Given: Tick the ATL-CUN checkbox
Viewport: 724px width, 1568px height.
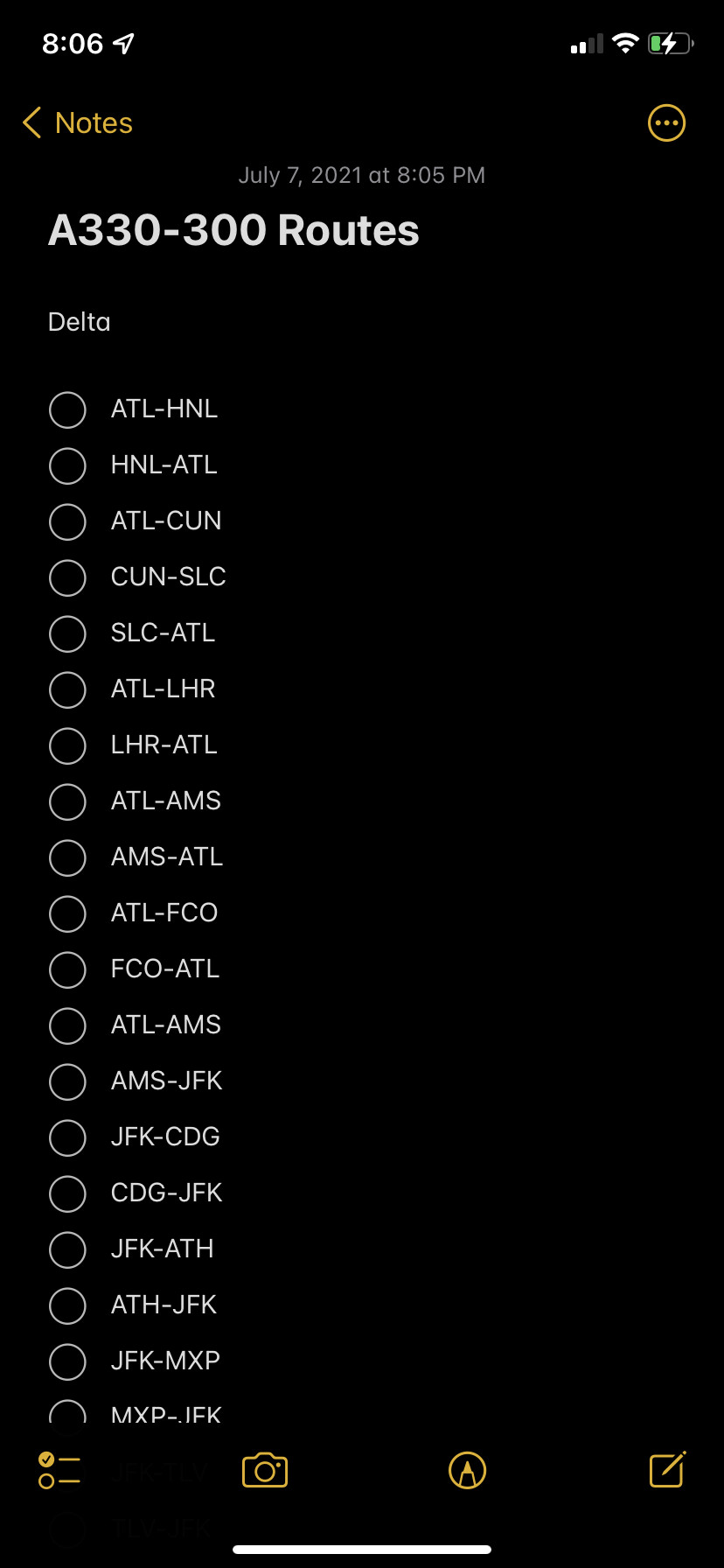Looking at the screenshot, I should click(67, 521).
